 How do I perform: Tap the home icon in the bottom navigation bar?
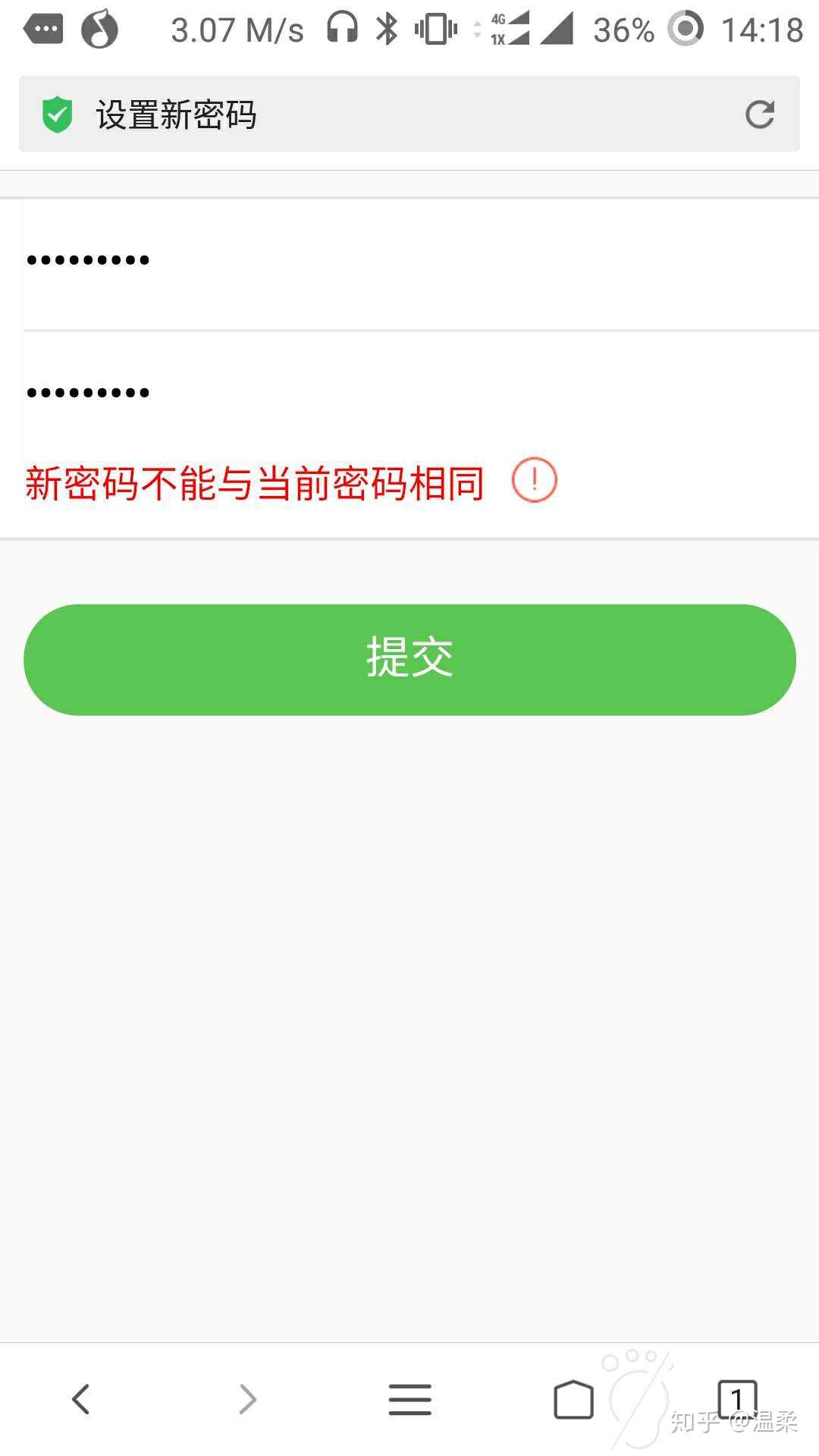[x=573, y=1399]
